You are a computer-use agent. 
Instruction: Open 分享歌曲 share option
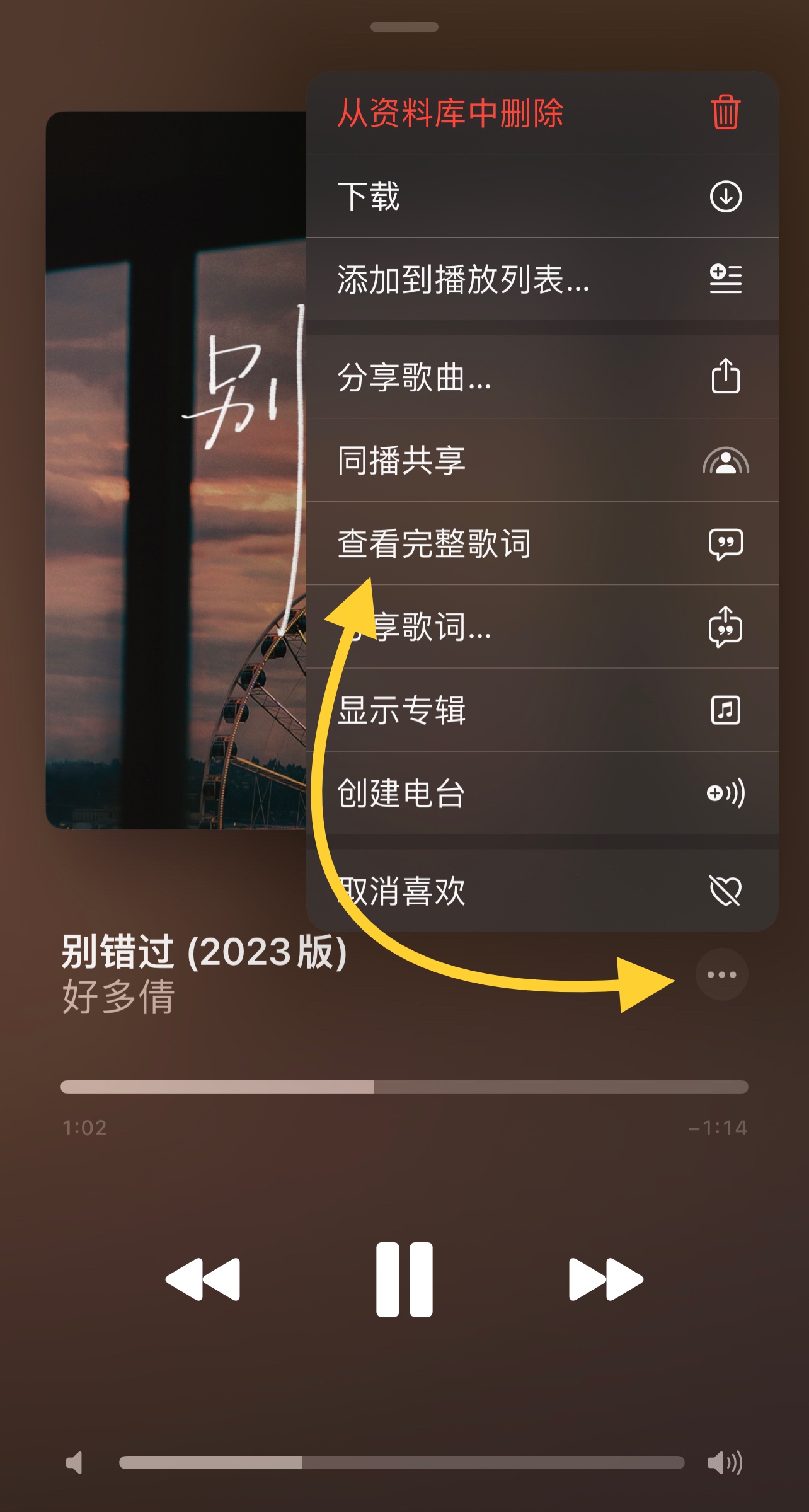[x=542, y=377]
